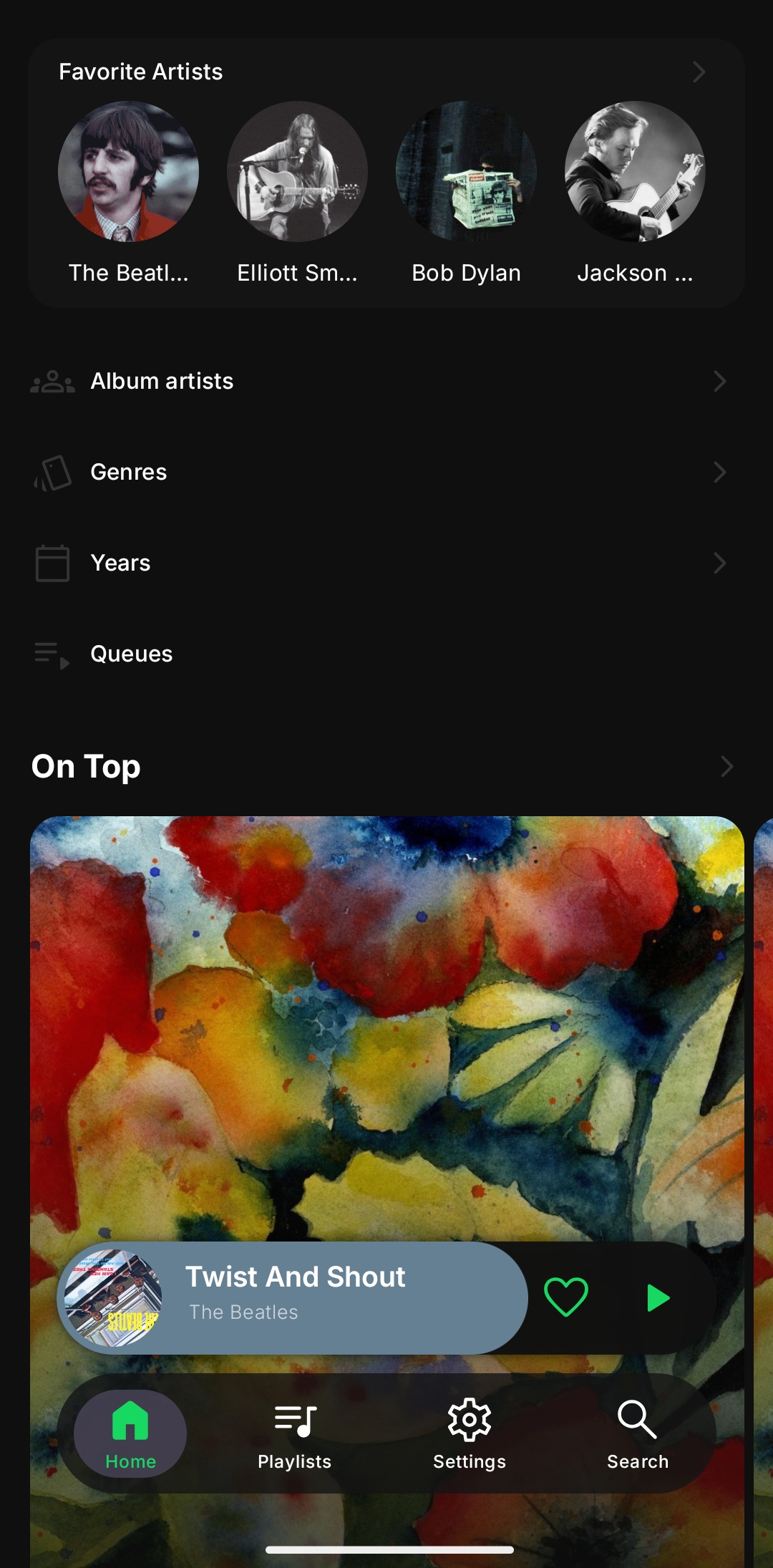View Bob Dylan artist profile
Viewport: 773px width, 1568px height.
point(466,172)
